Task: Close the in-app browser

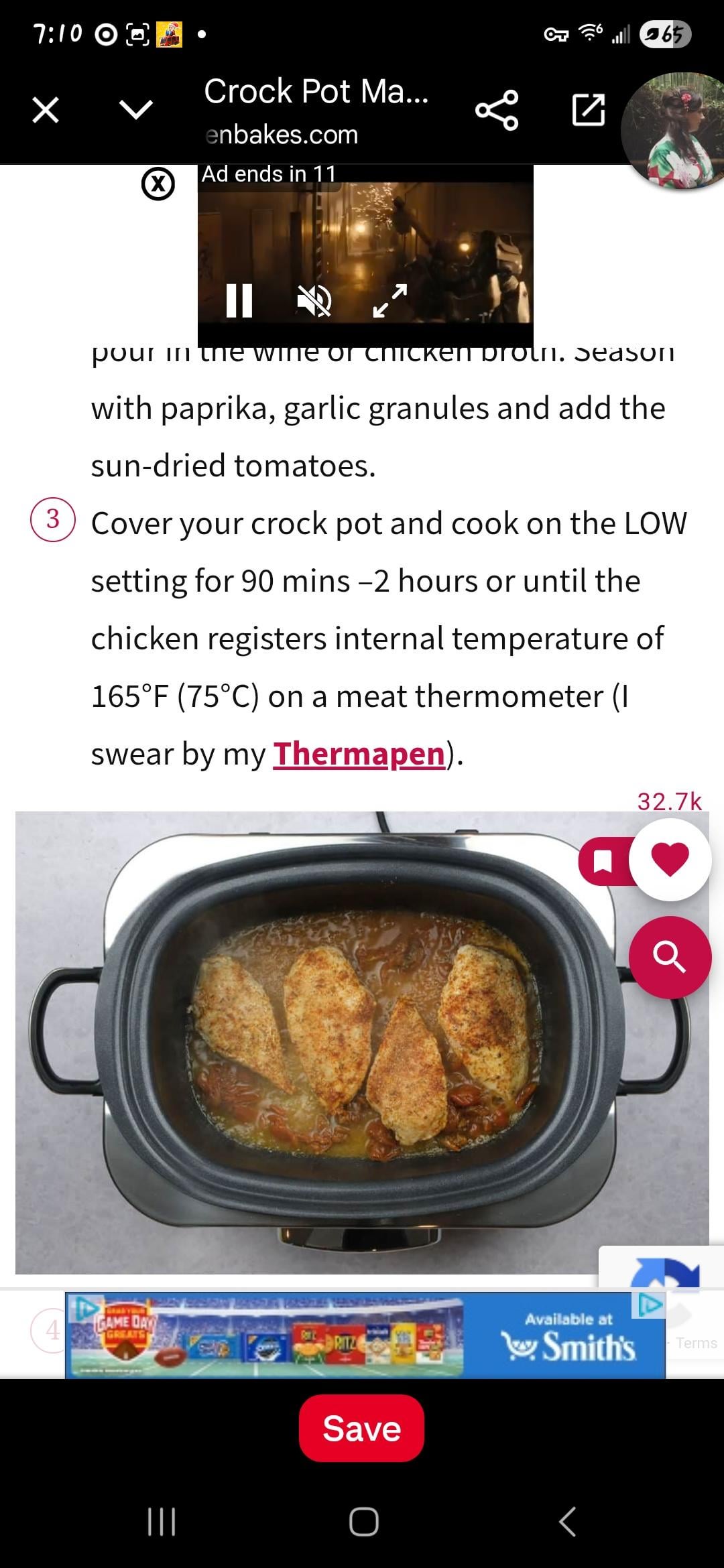Action: [x=46, y=110]
